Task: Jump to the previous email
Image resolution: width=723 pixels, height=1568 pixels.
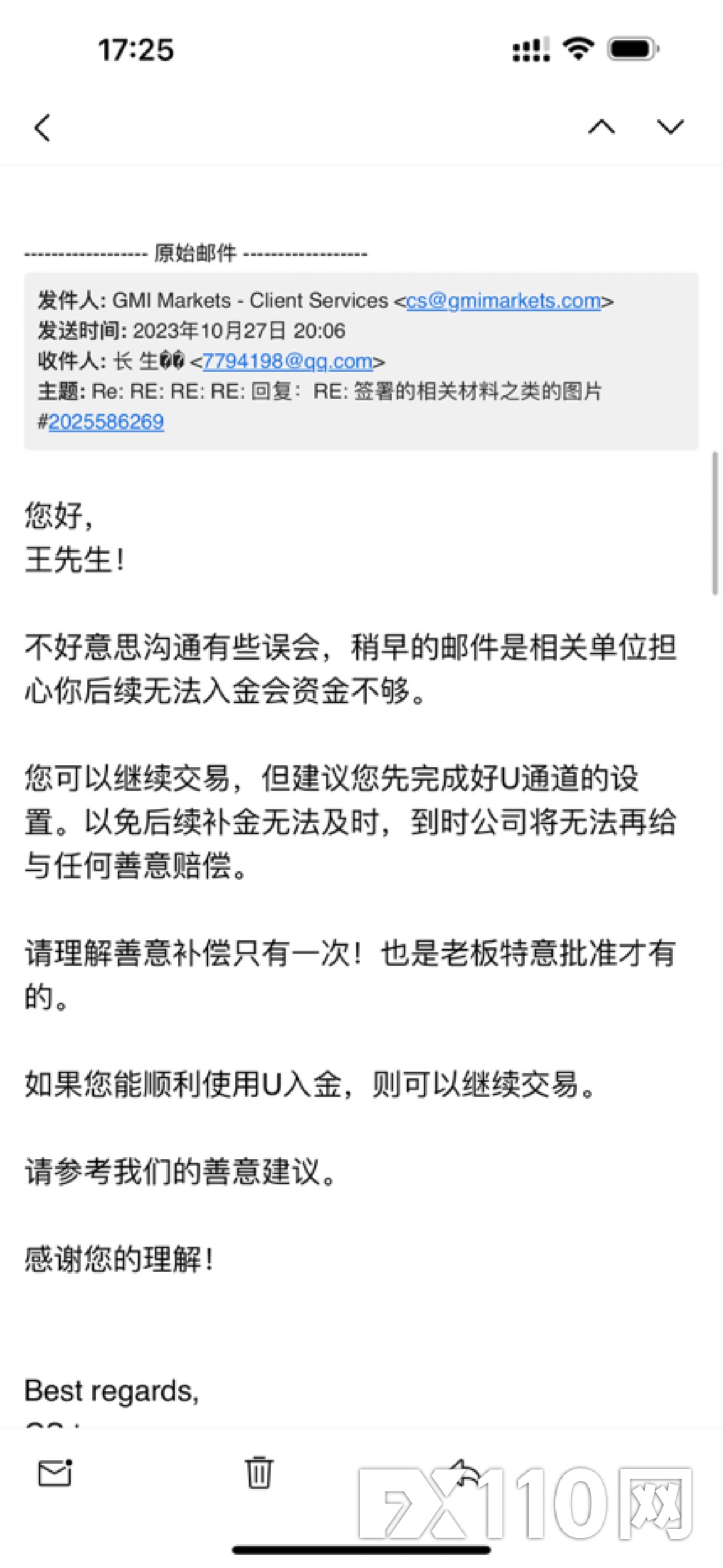Action: tap(601, 127)
